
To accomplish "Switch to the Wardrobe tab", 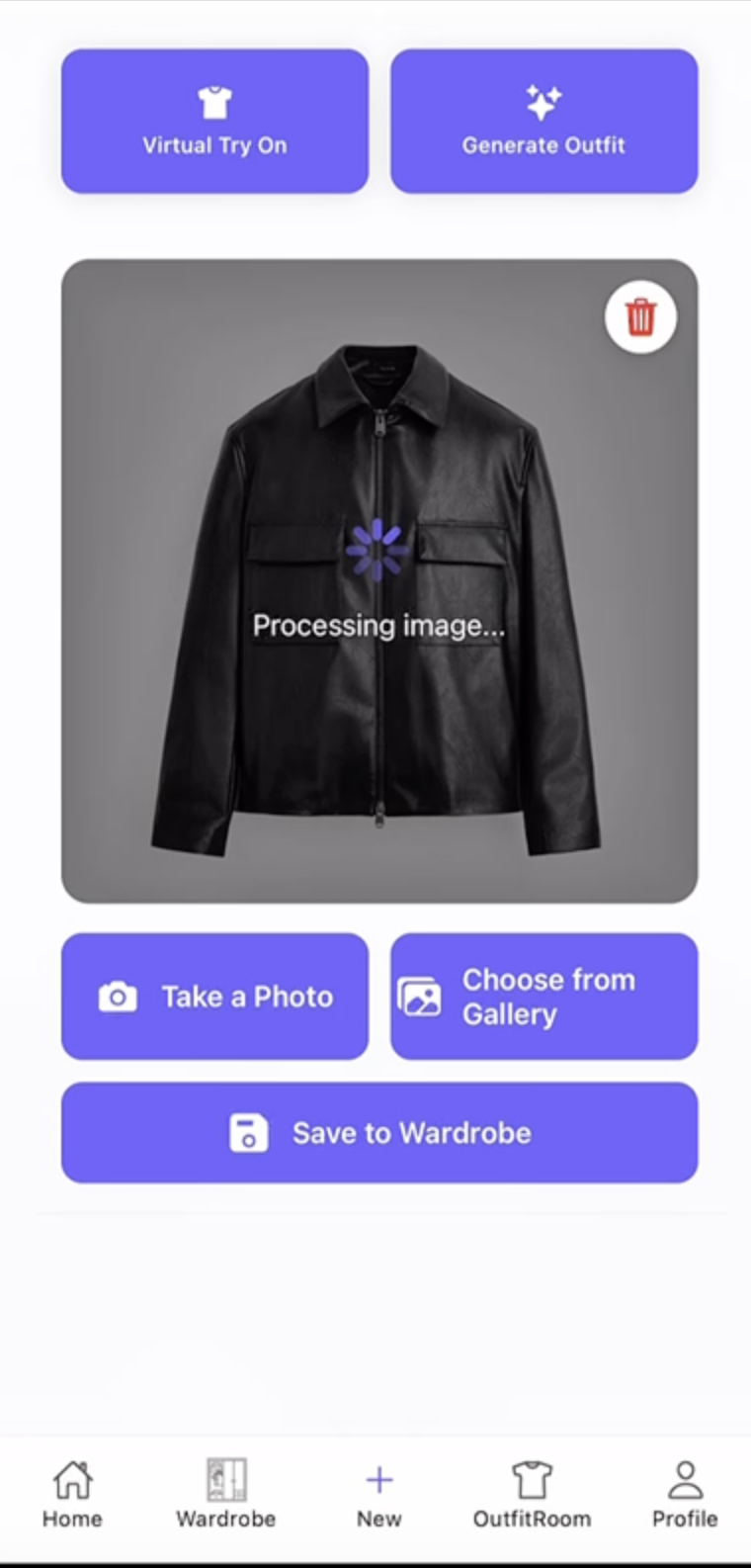I will click(x=225, y=1494).
